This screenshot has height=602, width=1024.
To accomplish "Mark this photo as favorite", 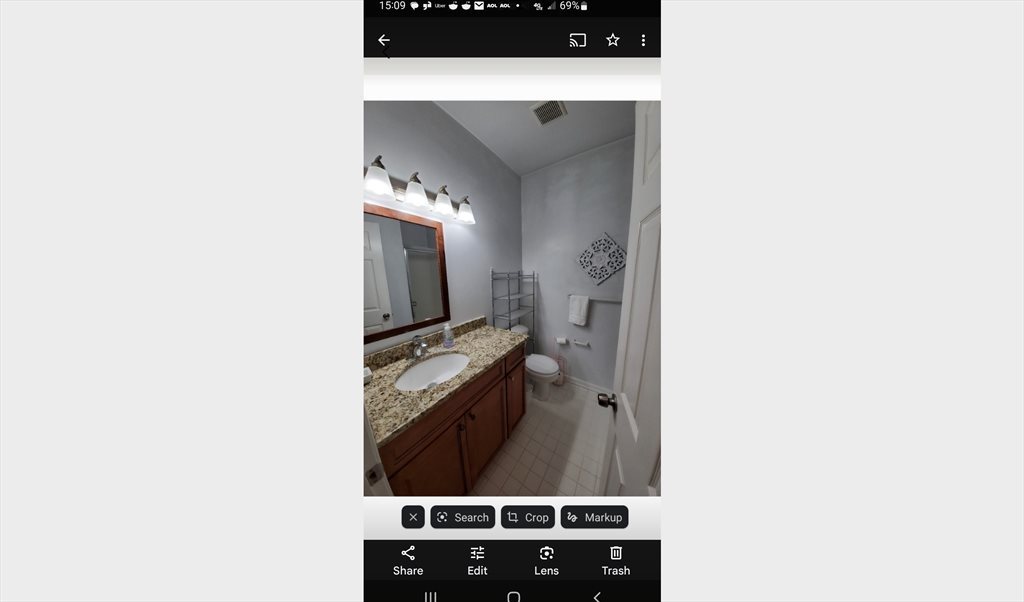I will [613, 40].
